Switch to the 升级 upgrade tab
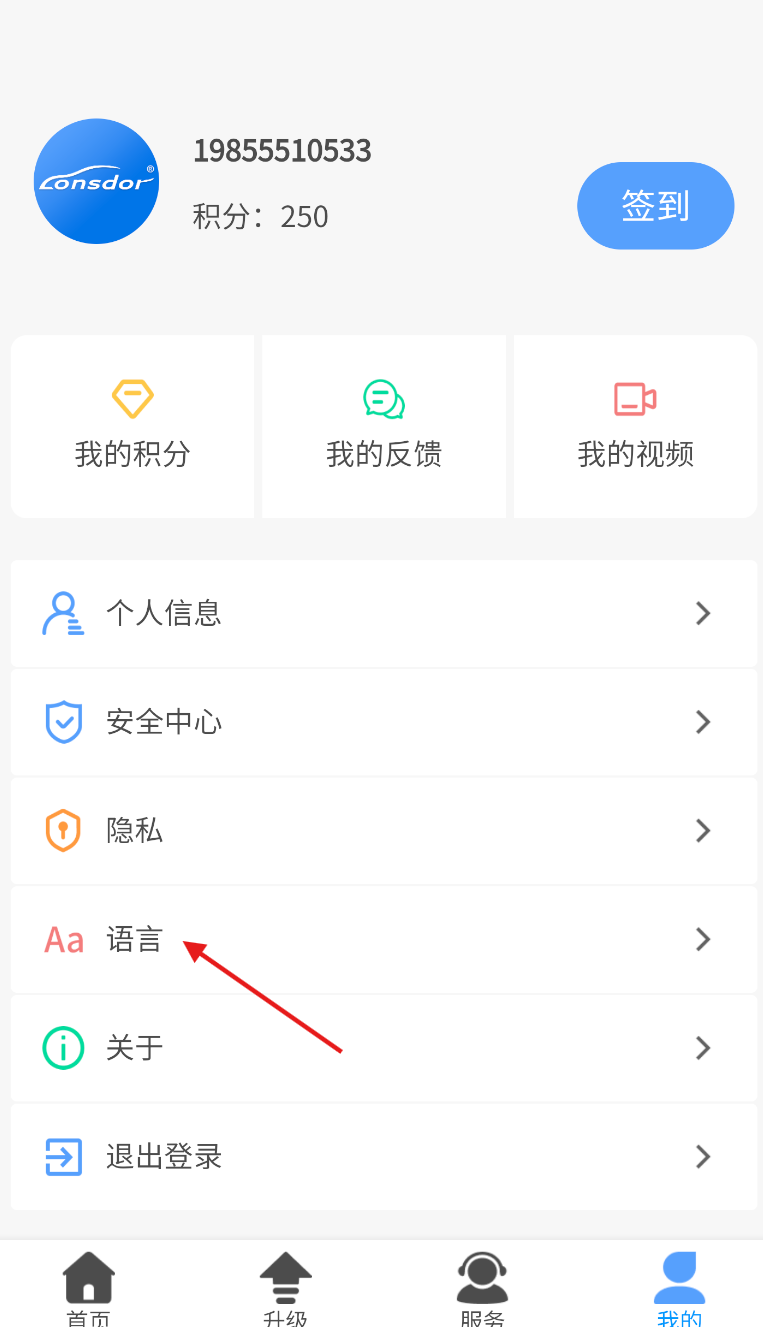This screenshot has width=763, height=1327. coord(285,1286)
